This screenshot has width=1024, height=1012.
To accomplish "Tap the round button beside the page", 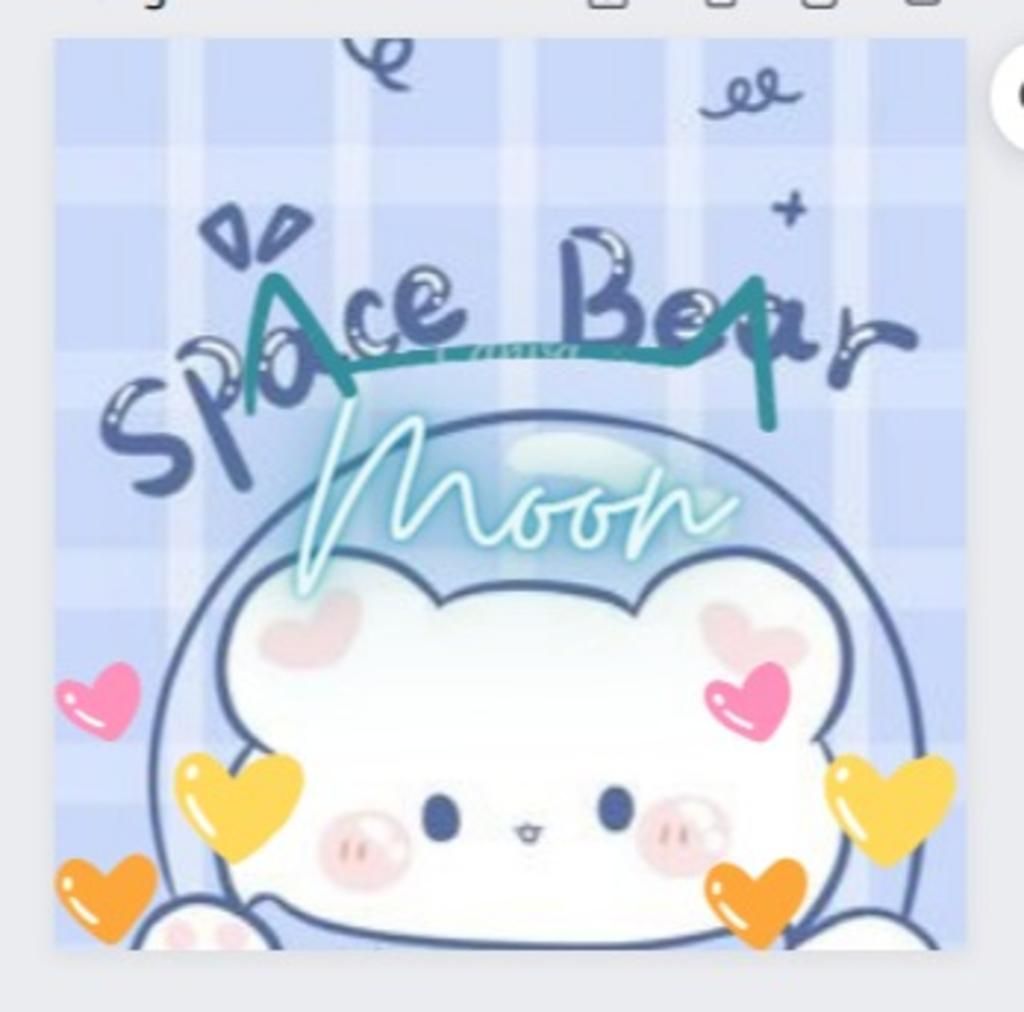I will tap(1010, 97).
